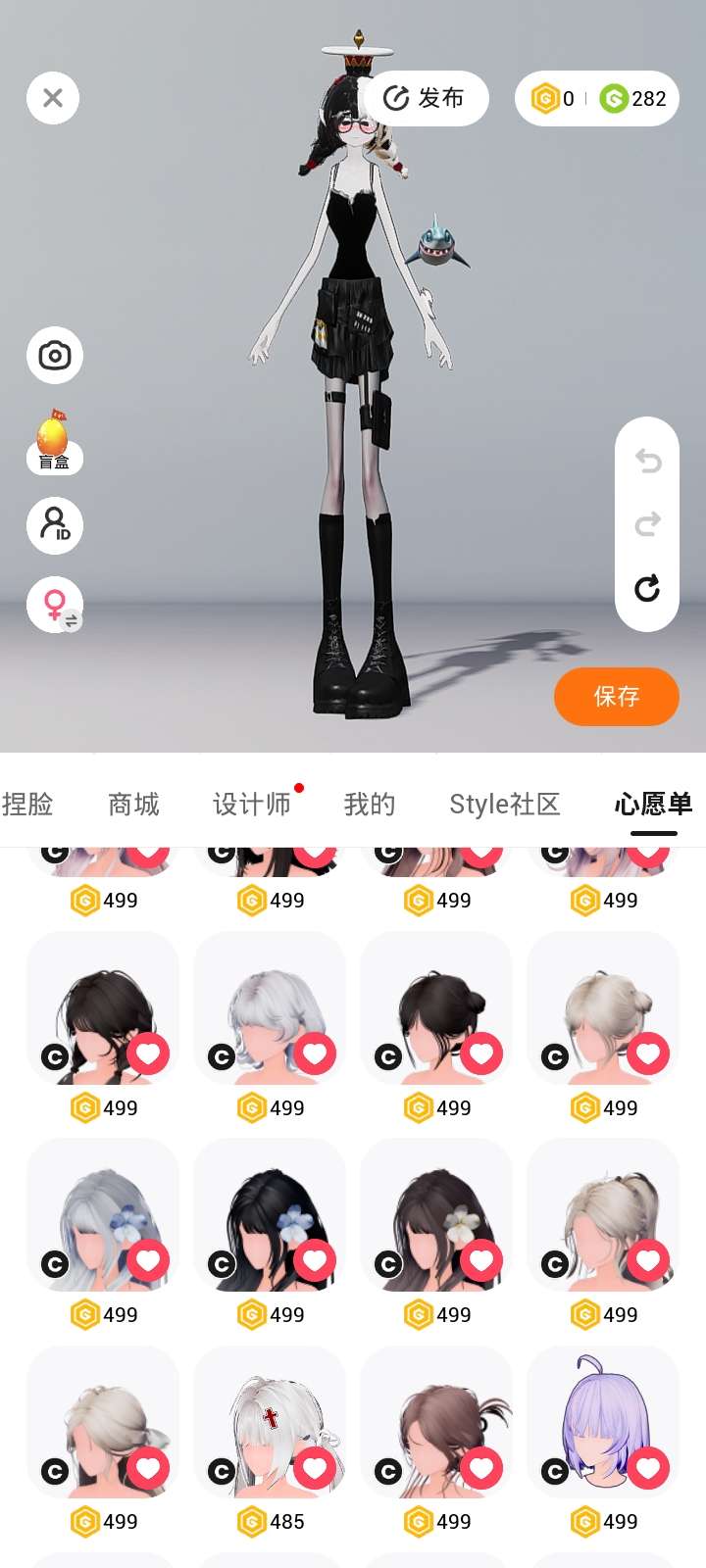Screen dimensions: 706x1568
Task: Switch avatar gender
Action: (x=56, y=604)
